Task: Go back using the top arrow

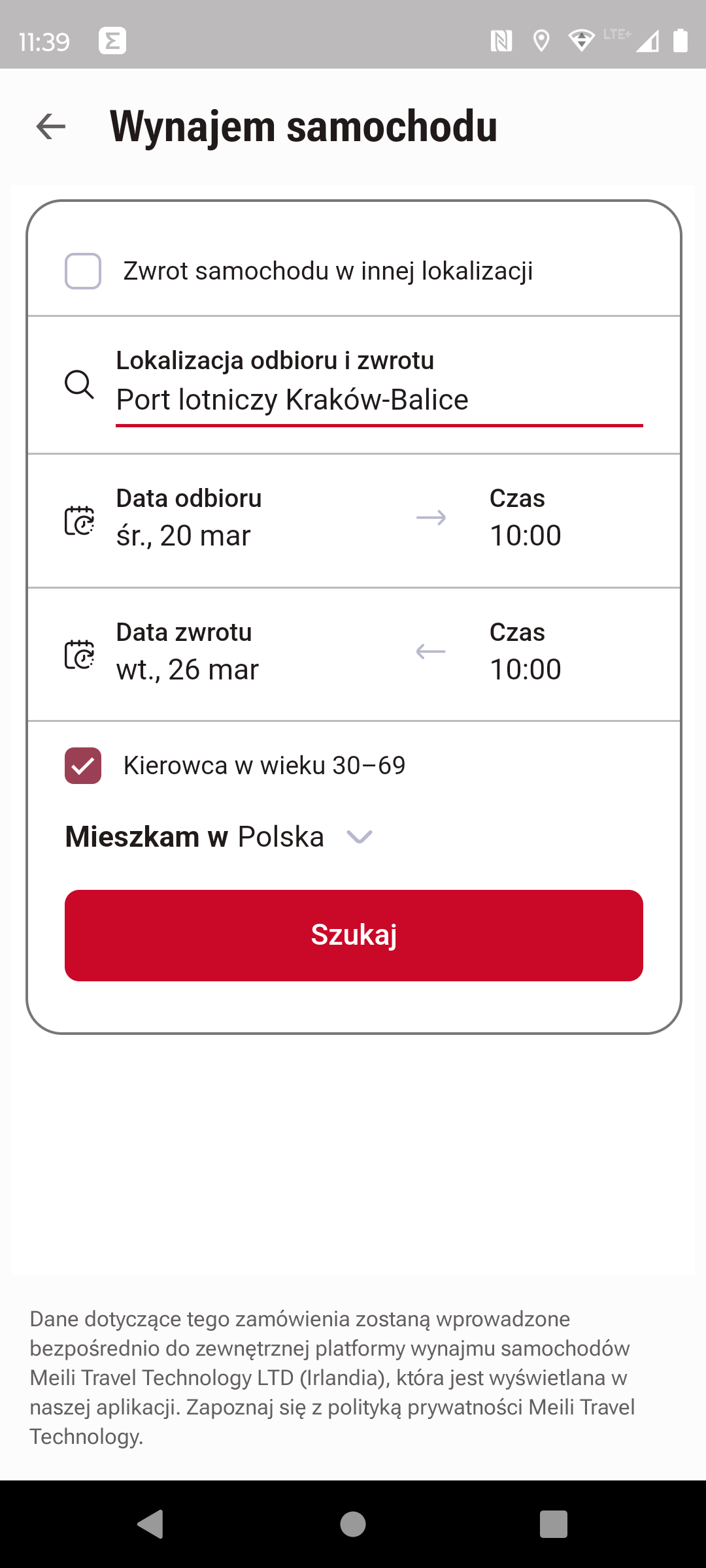Action: pyautogui.click(x=51, y=126)
